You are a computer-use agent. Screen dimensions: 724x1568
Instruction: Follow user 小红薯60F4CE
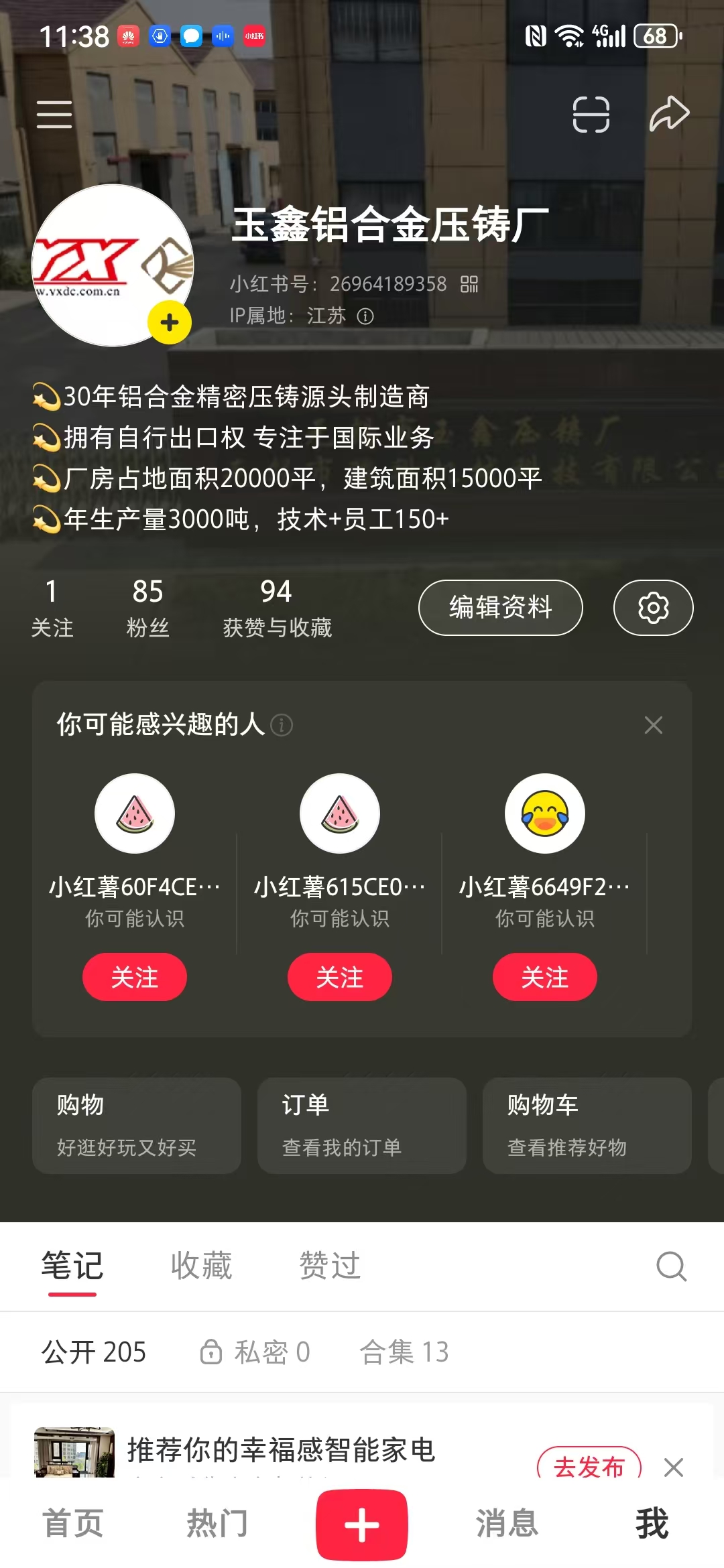pos(135,977)
